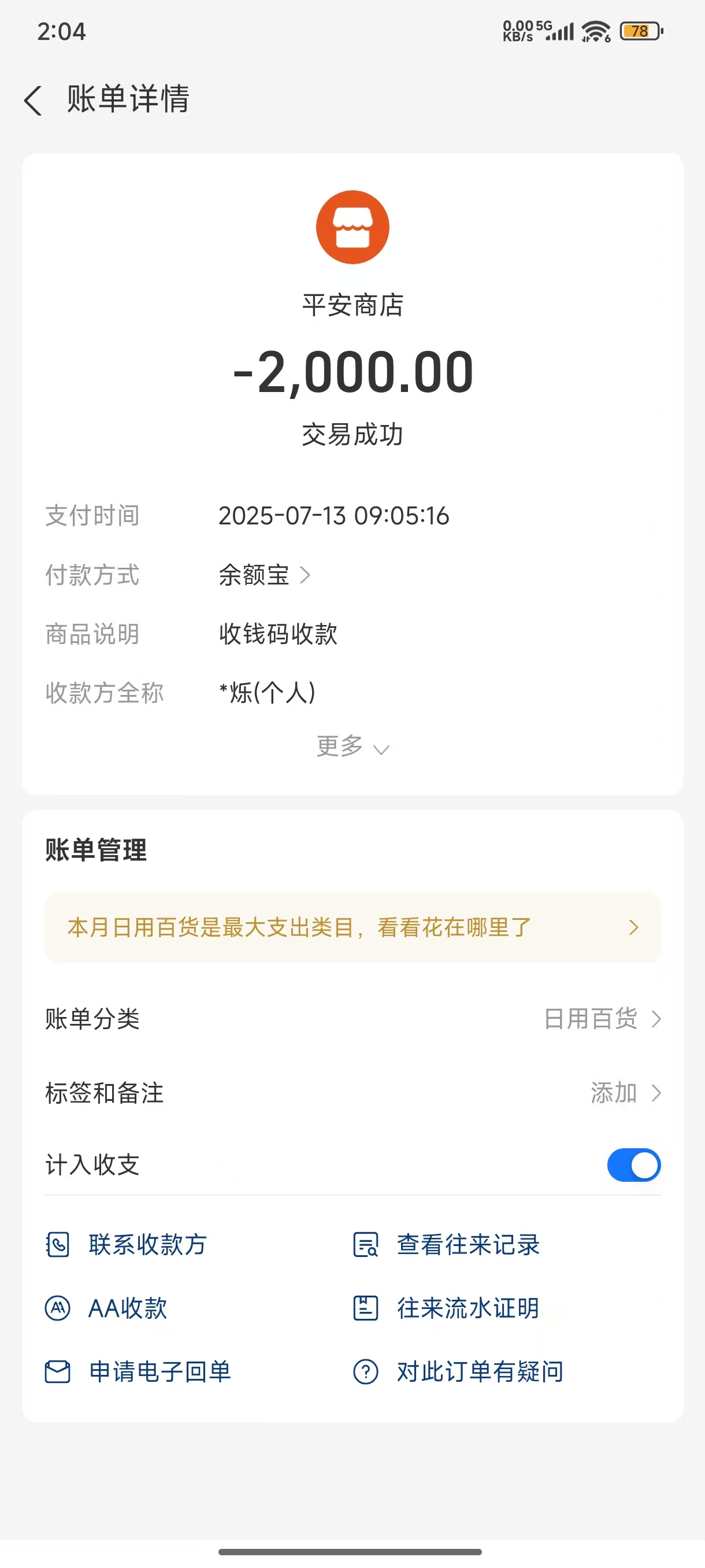705x1568 pixels.
Task: Click the phone icon beside 联系收款方
Action: (59, 1244)
